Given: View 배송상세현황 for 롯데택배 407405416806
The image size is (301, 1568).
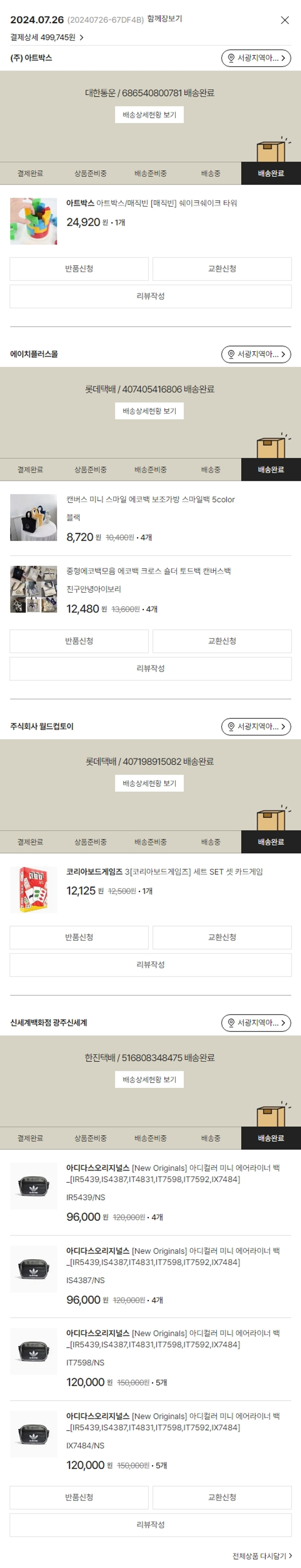Looking at the screenshot, I should pos(149,412).
